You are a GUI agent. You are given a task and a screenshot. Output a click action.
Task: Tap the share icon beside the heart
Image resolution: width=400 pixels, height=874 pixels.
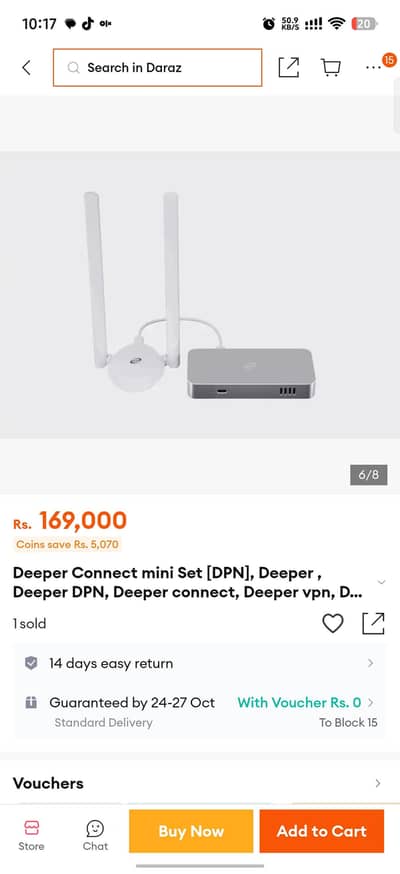(373, 623)
